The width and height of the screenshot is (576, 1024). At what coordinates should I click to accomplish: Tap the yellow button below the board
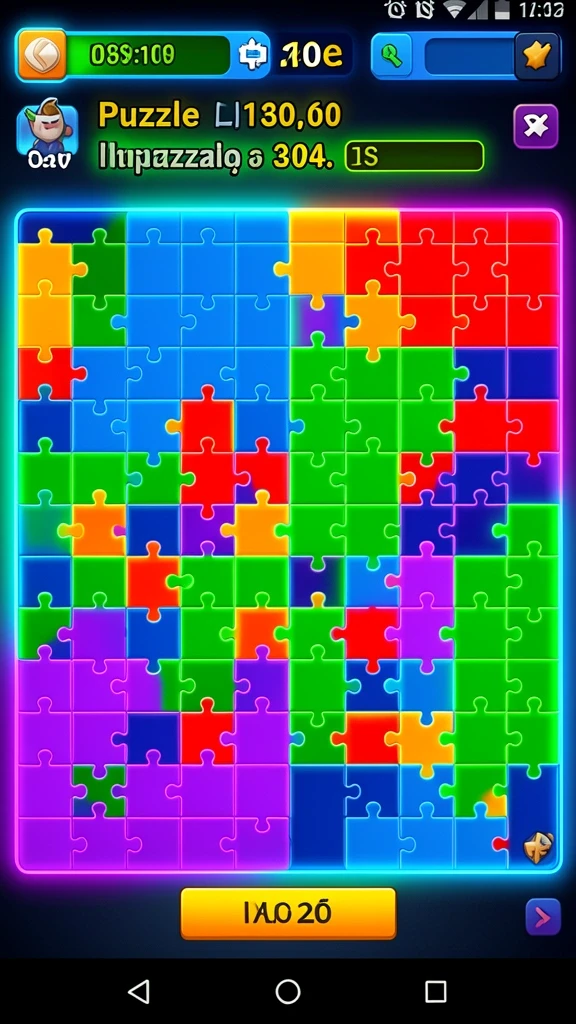[288, 913]
